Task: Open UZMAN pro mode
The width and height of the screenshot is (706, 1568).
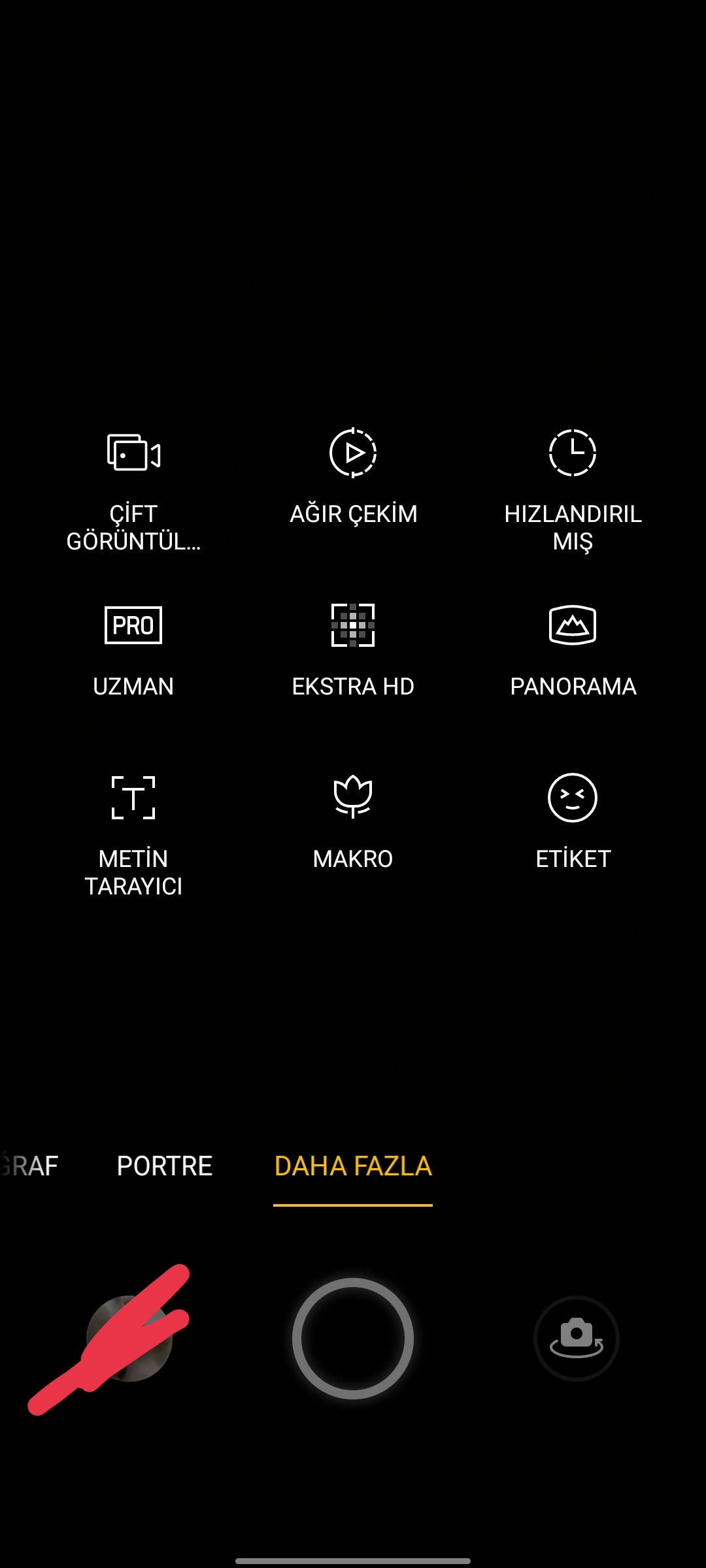Action: [x=133, y=651]
